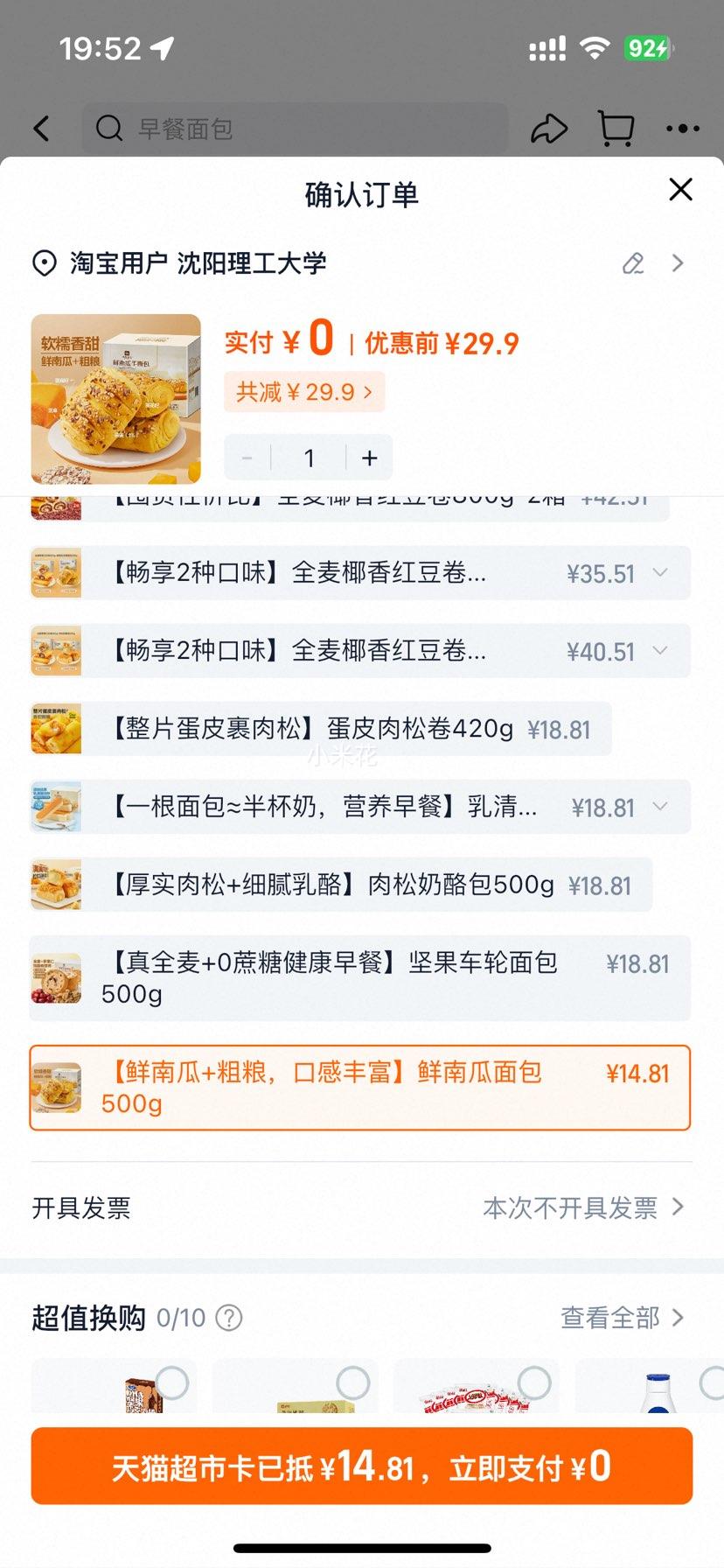The height and width of the screenshot is (1568, 724).
Task: Expand the delivery address row chevron
Action: [679, 262]
